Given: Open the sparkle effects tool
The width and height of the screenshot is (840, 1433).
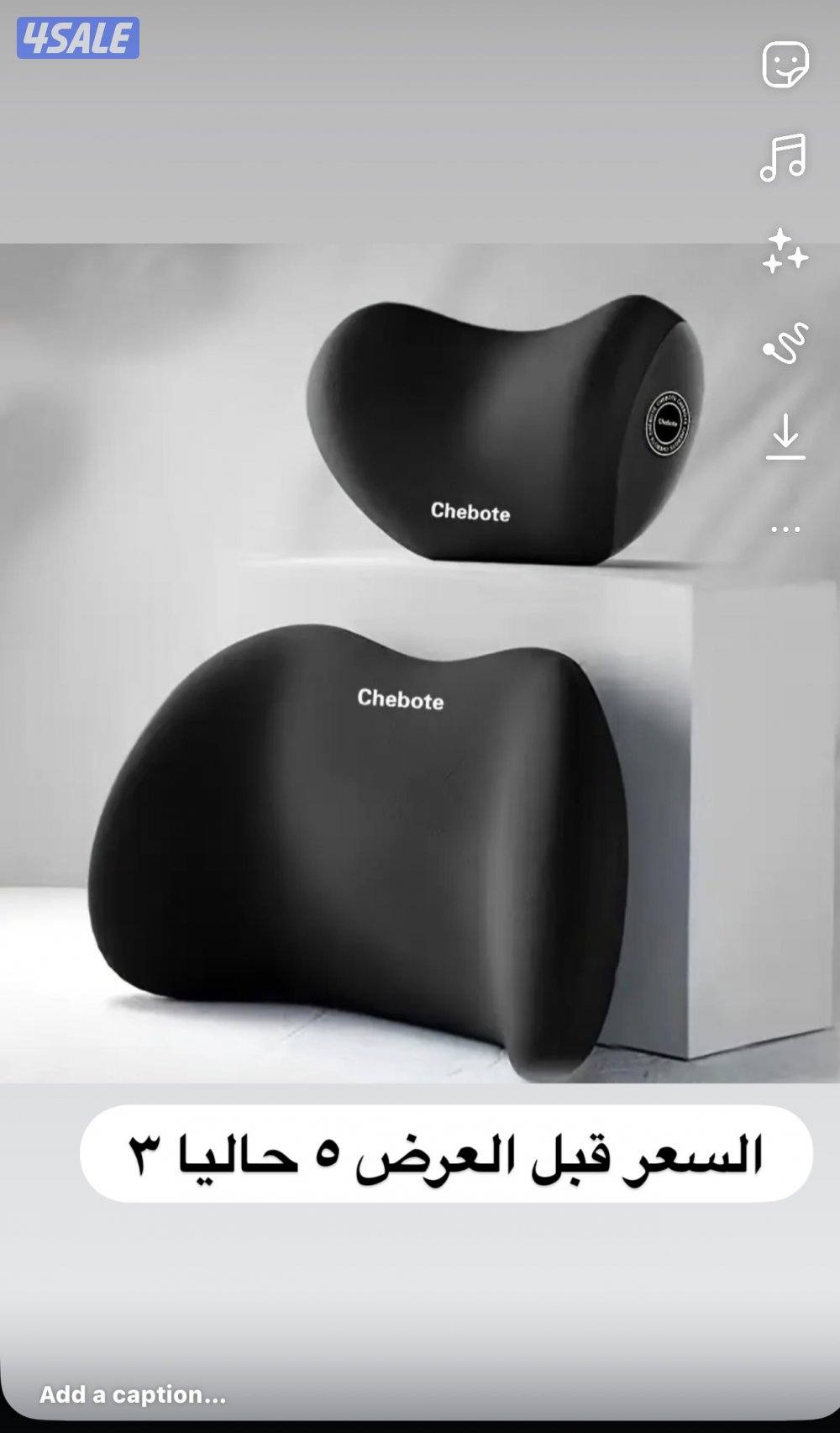Looking at the screenshot, I should (785, 251).
